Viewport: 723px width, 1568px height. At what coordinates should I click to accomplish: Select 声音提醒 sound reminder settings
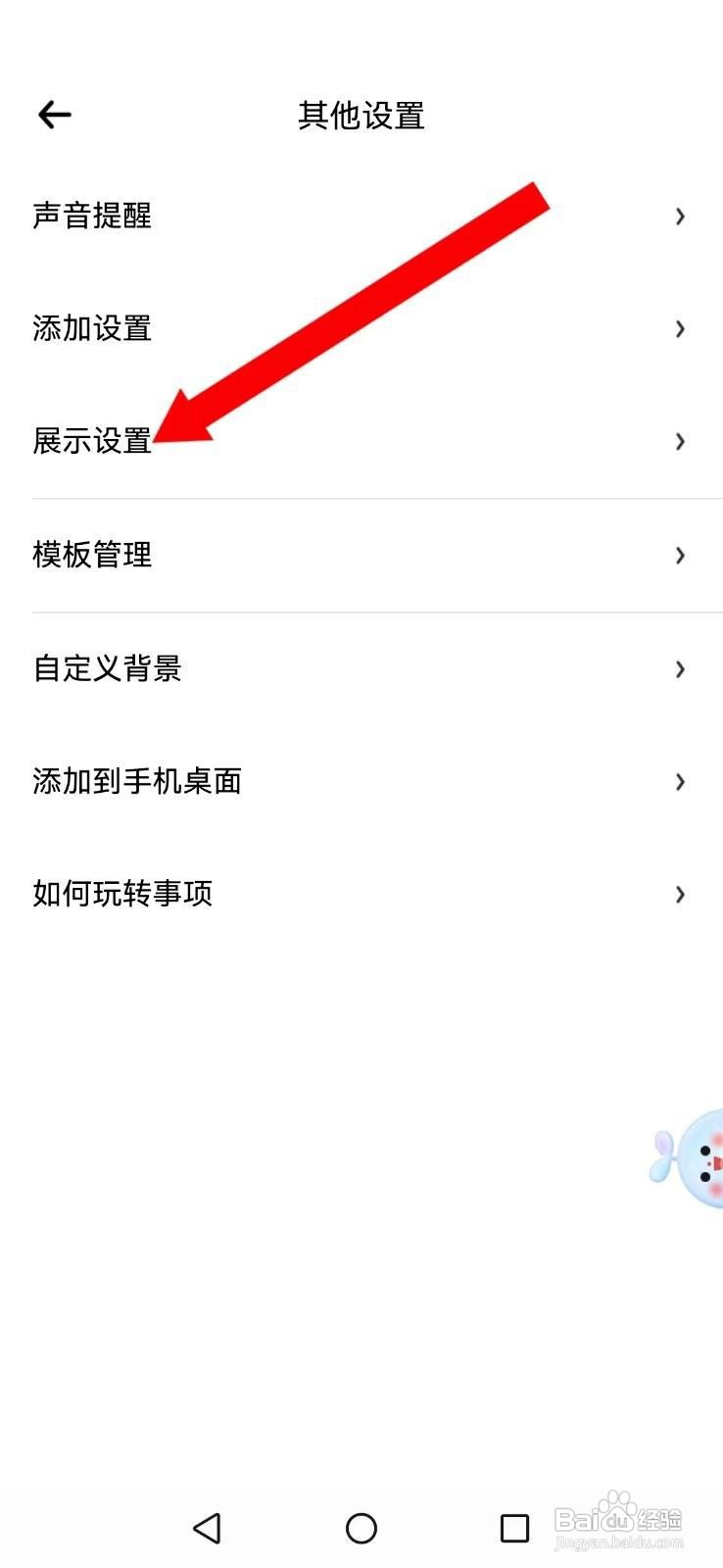click(92, 216)
